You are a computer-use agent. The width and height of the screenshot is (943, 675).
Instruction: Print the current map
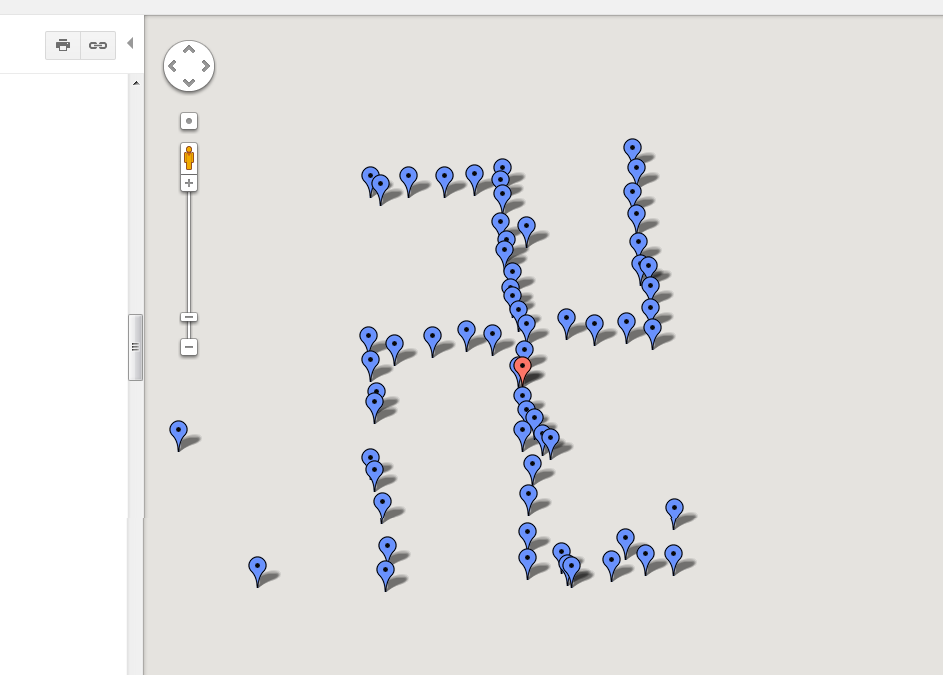click(x=63, y=45)
